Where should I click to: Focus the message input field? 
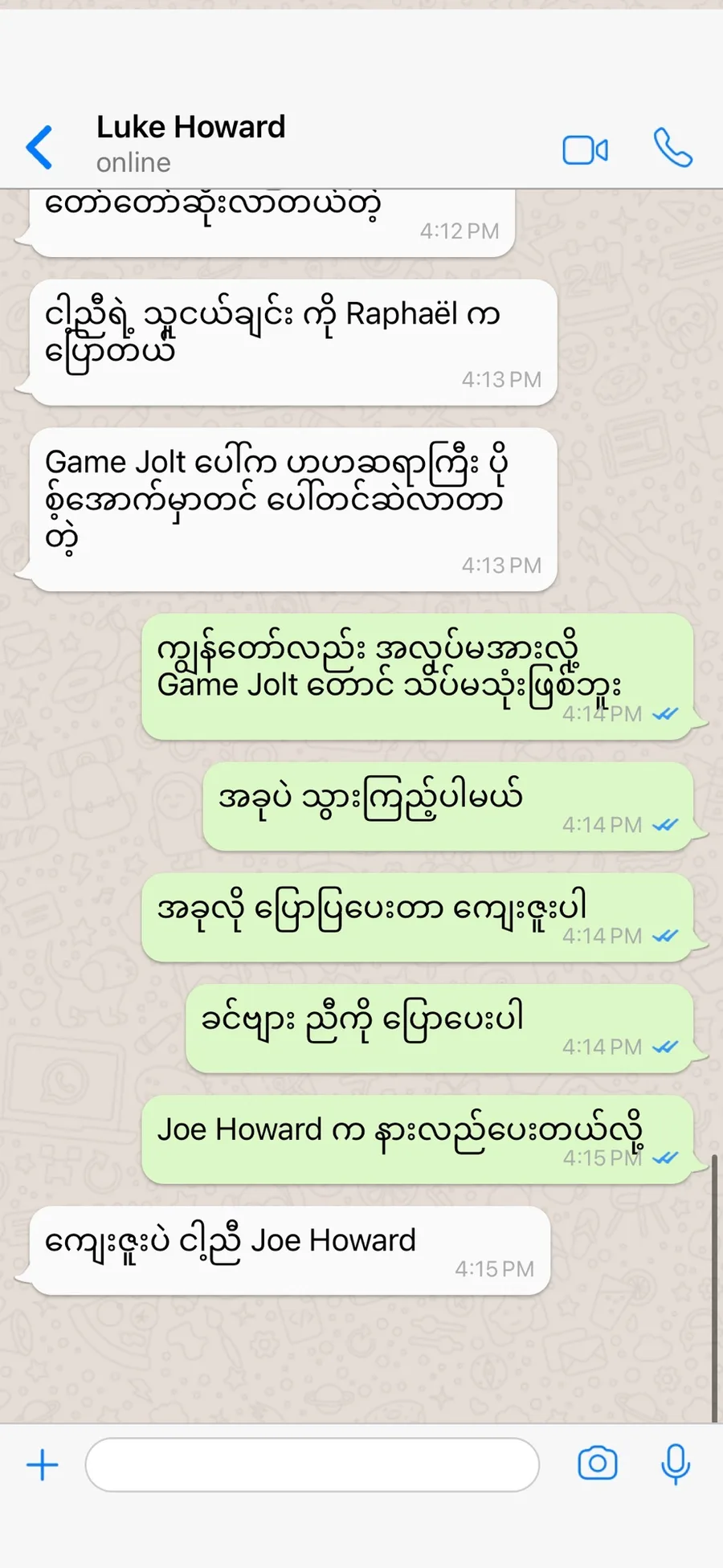pos(312,1464)
